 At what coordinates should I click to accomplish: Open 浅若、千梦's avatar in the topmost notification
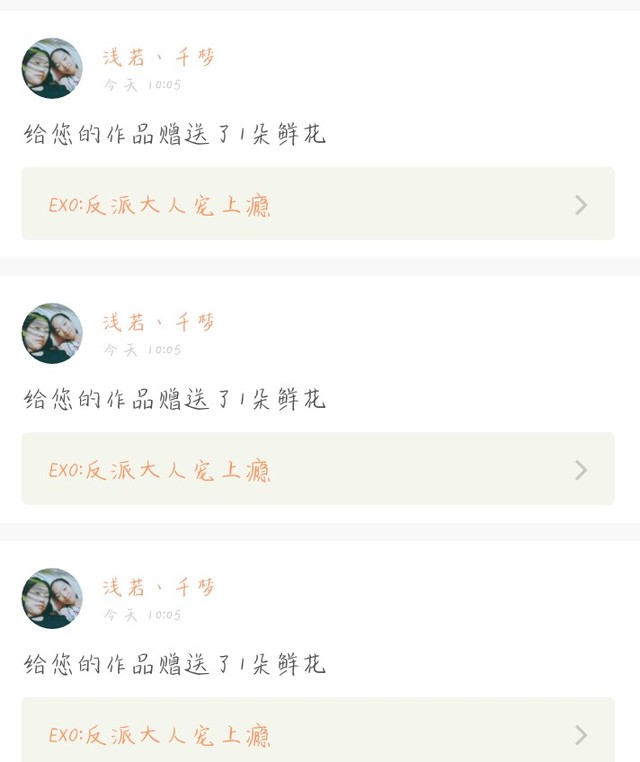click(52, 68)
